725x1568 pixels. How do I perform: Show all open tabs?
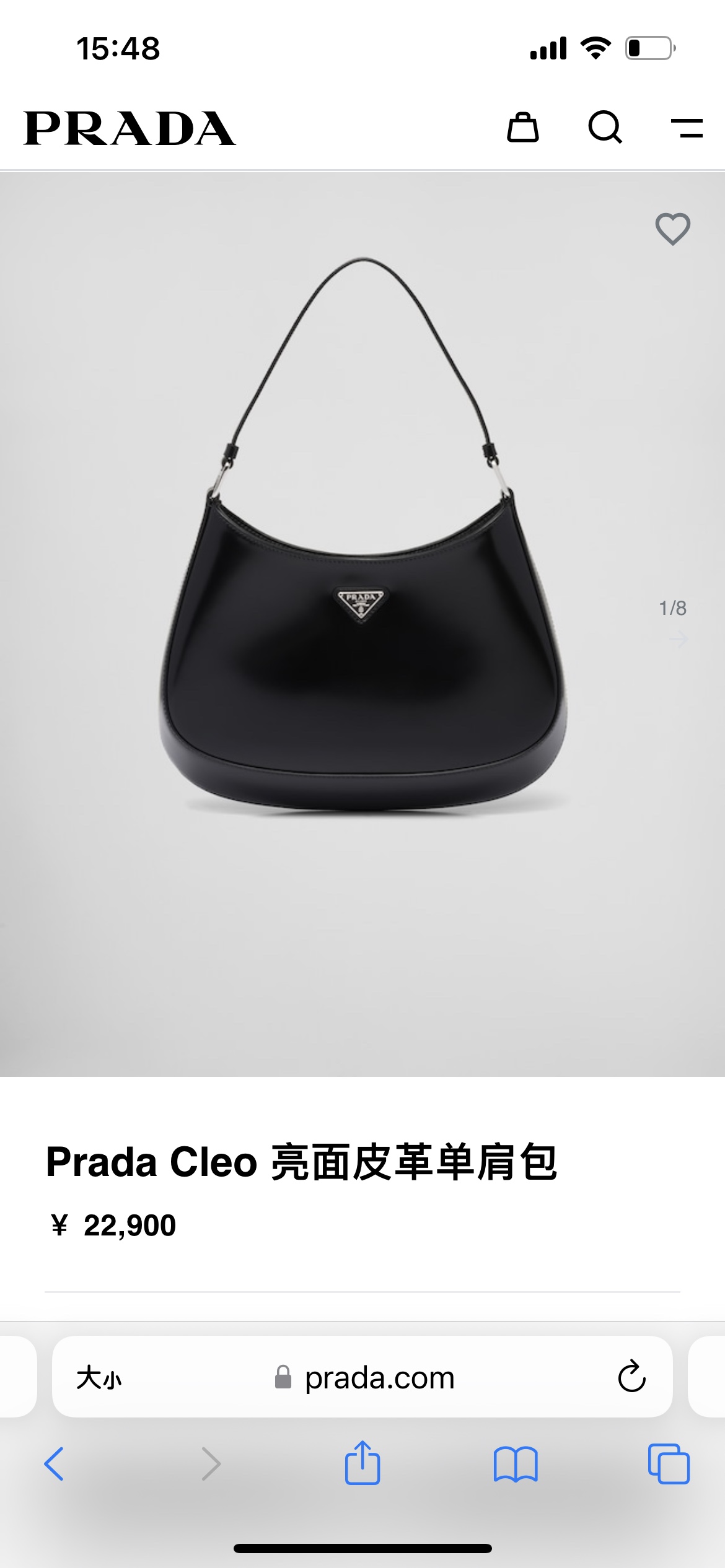tap(668, 1464)
